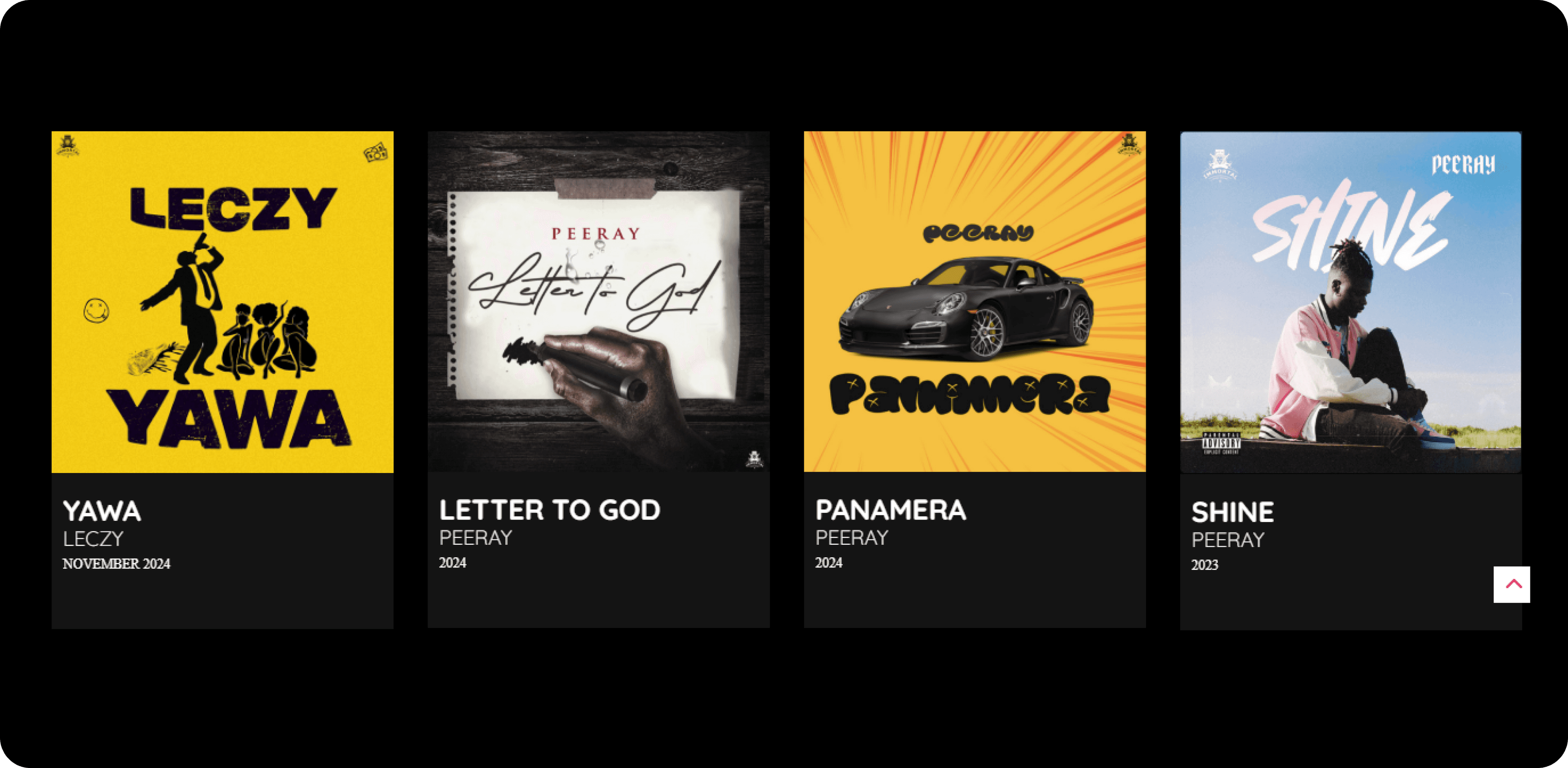
Task: Jump back to top with arrow button
Action: (x=1511, y=584)
